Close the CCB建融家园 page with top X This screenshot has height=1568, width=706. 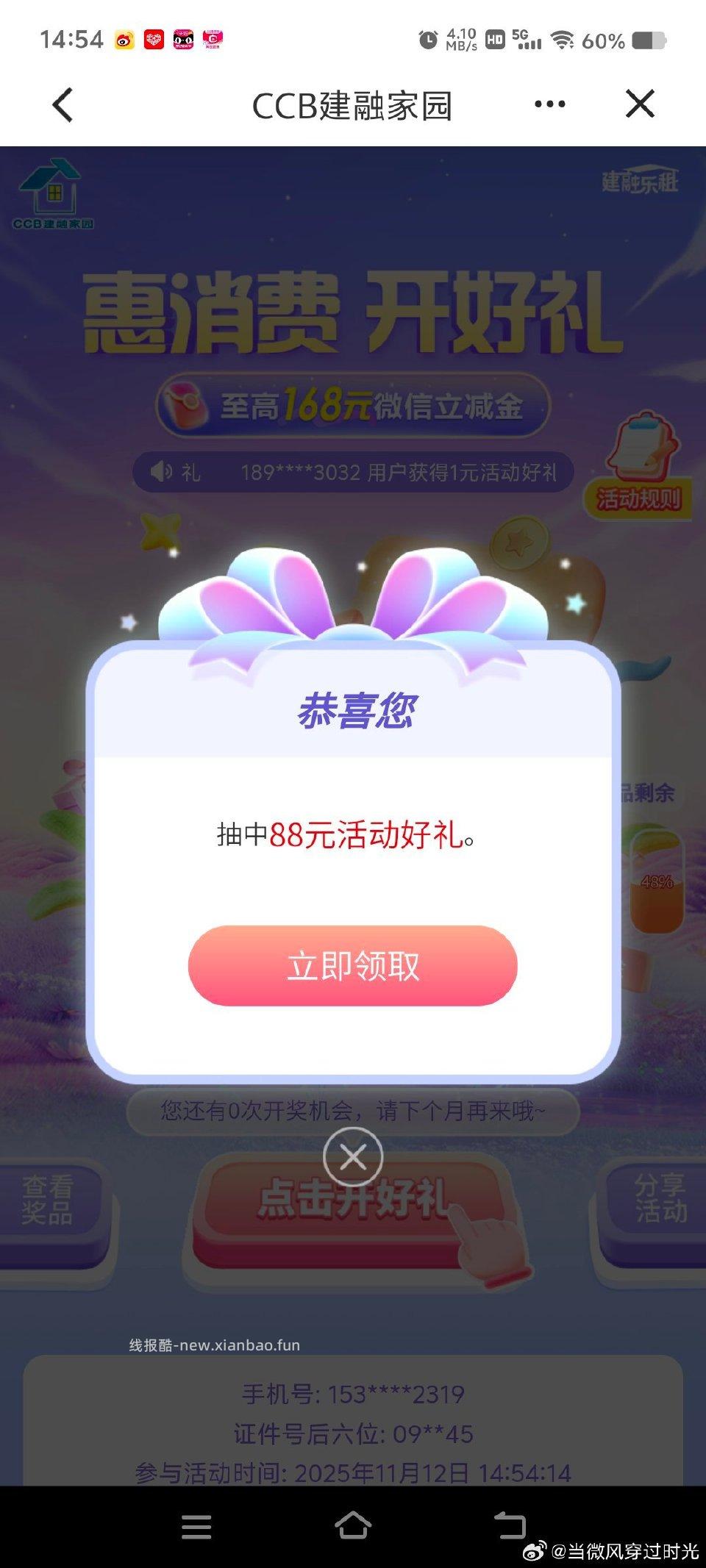639,104
